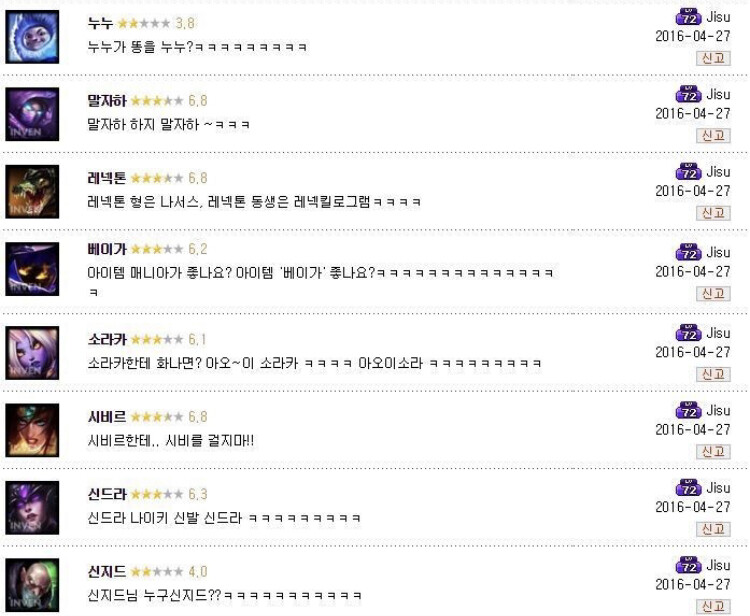Screen dimensions: 750x616
Task: Open the 시비르 champion portrait
Action: 32,430
